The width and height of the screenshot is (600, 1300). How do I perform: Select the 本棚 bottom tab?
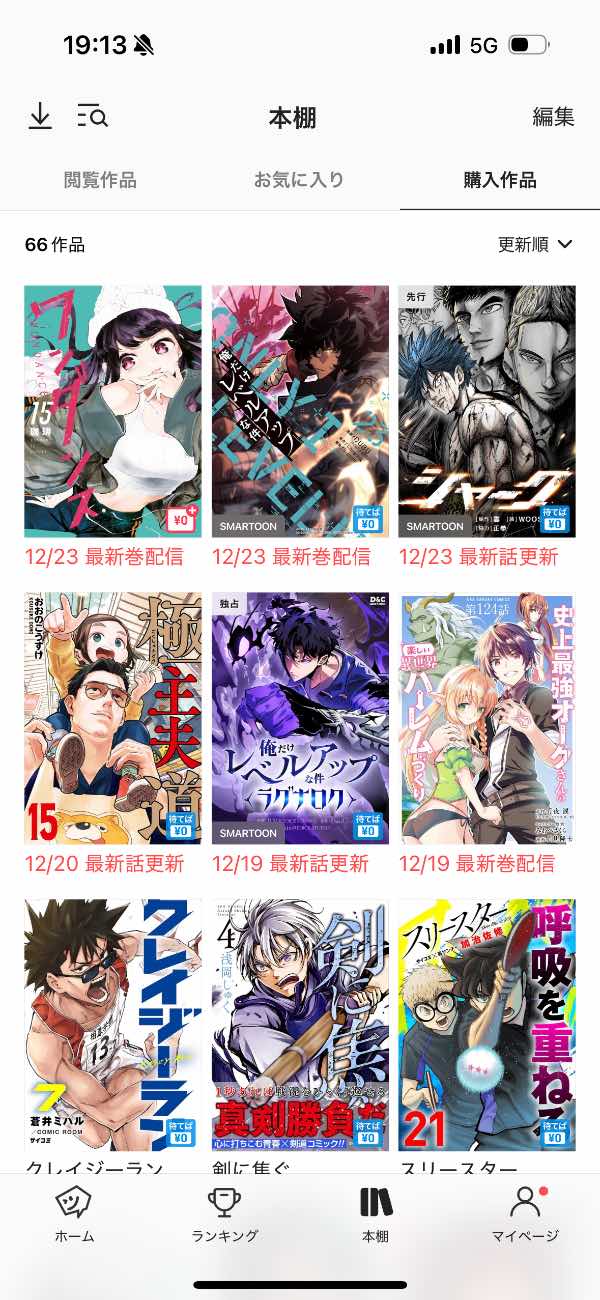(x=375, y=1214)
